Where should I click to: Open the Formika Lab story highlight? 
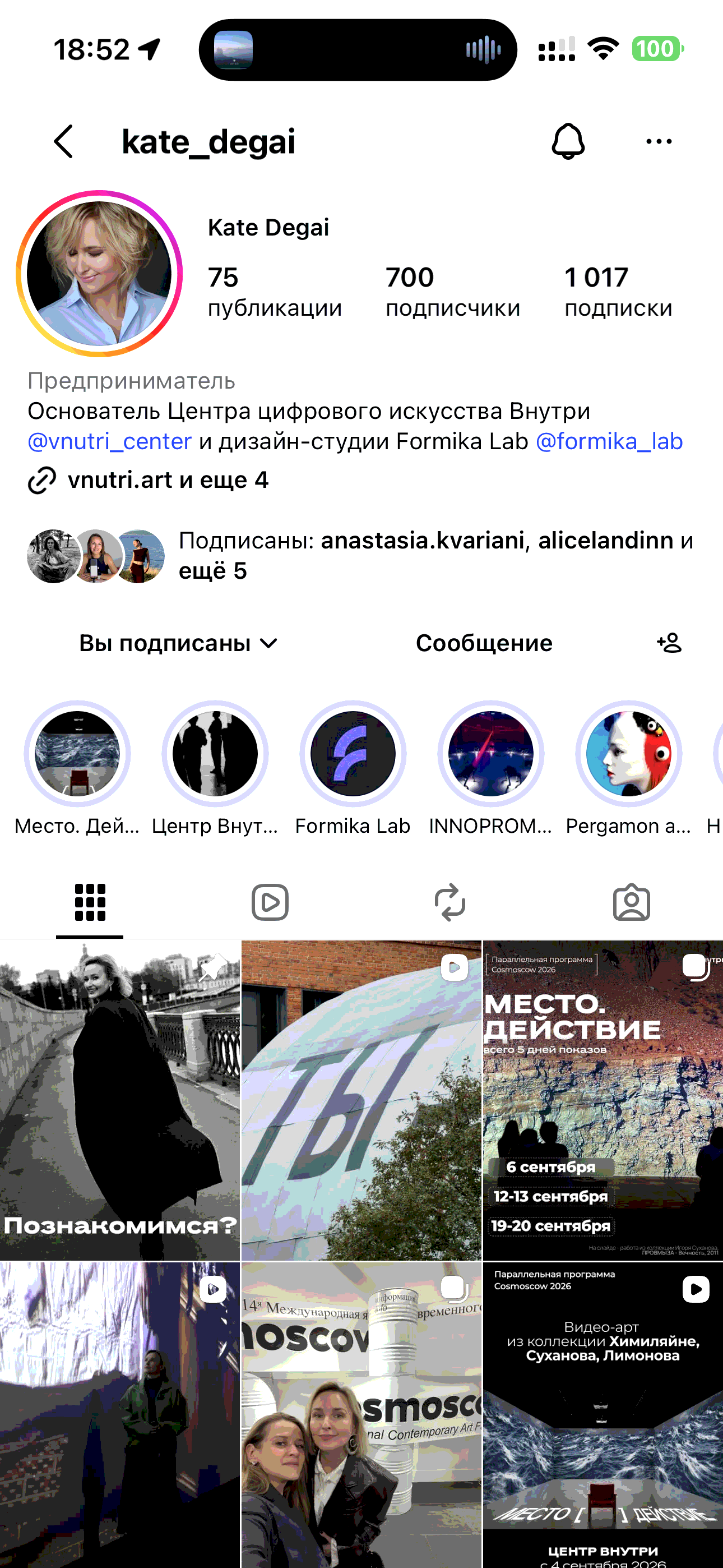(353, 754)
